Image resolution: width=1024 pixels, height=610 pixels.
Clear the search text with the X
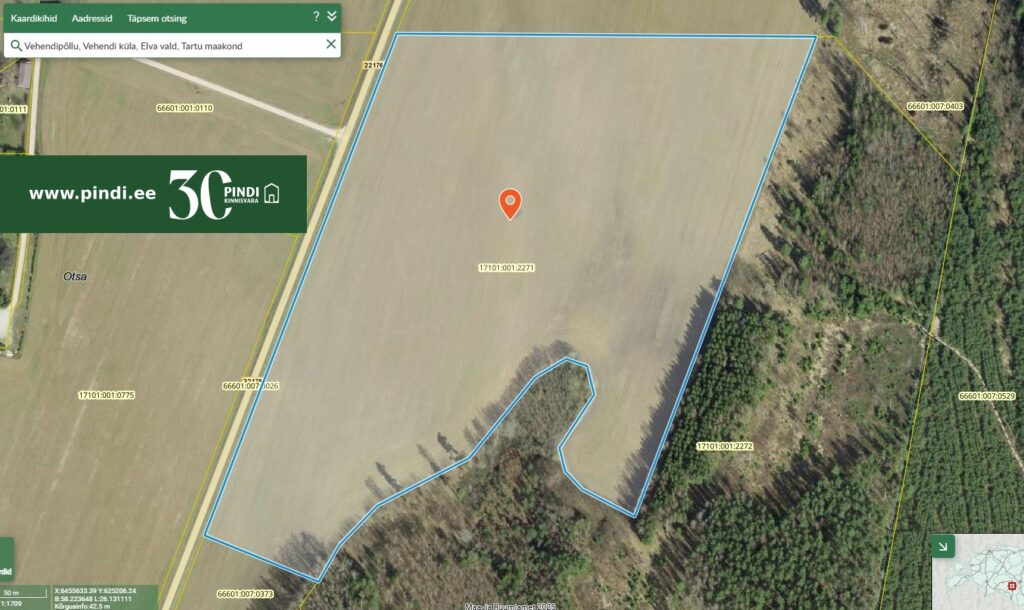[x=331, y=45]
